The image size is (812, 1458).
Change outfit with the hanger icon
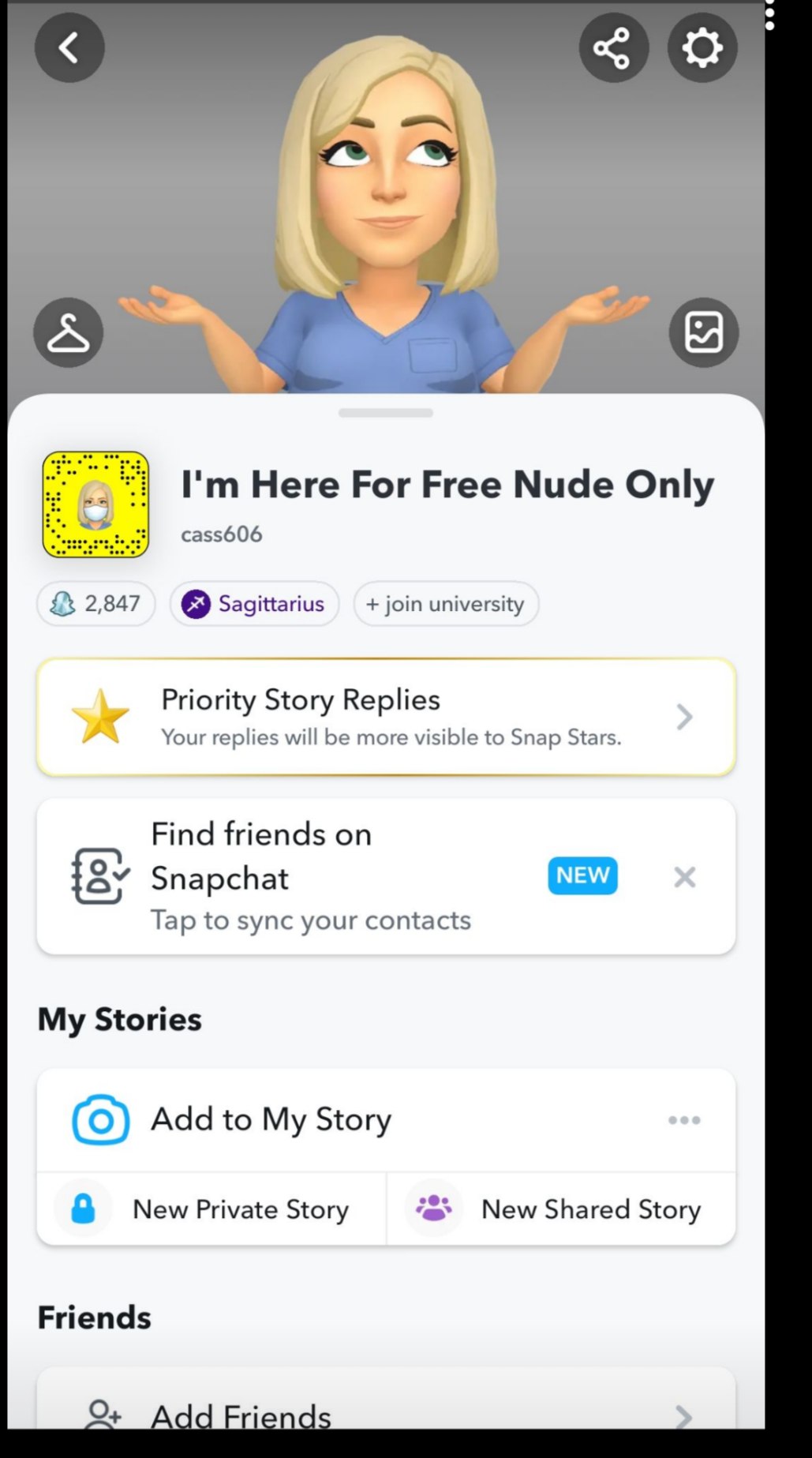69,333
